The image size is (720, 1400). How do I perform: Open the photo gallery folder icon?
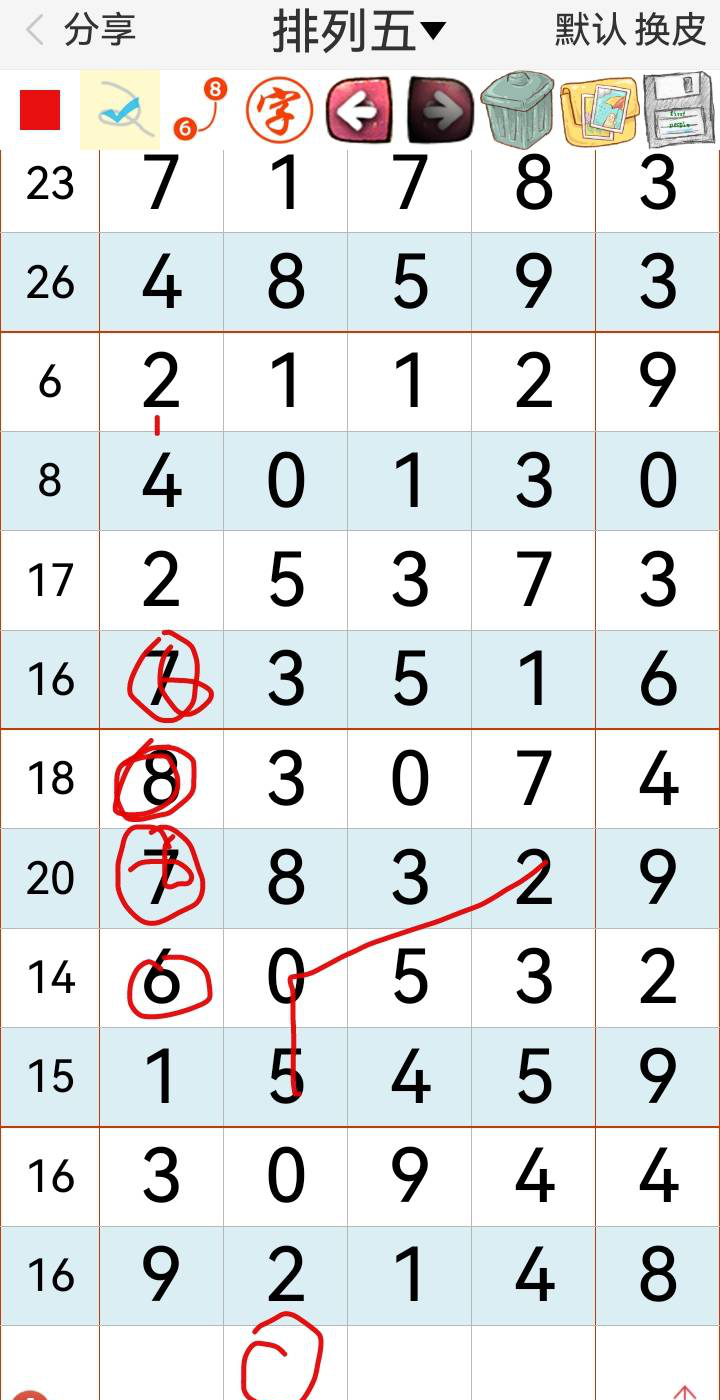click(x=600, y=110)
